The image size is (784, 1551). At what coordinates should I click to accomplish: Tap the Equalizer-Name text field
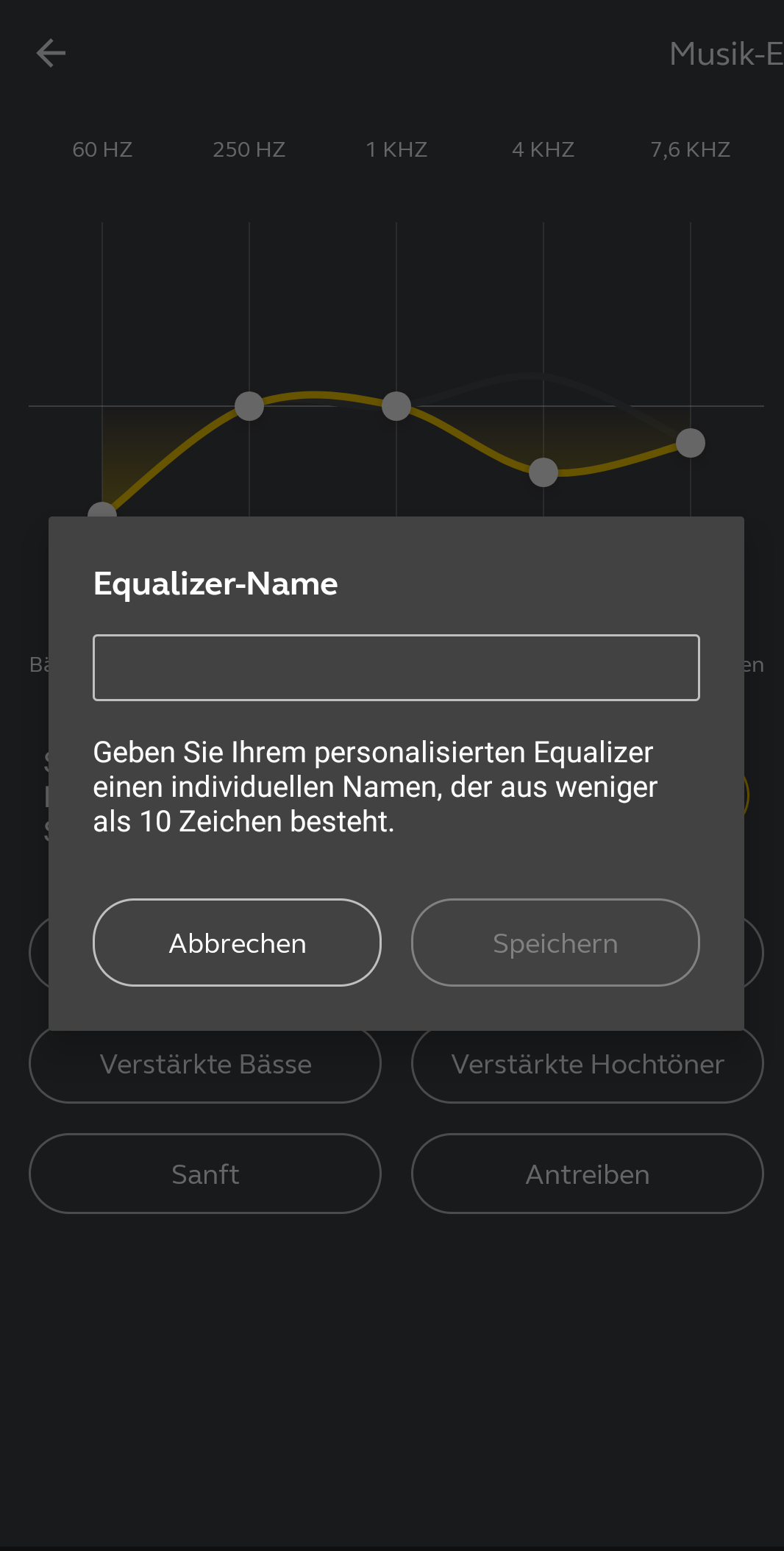(x=396, y=667)
